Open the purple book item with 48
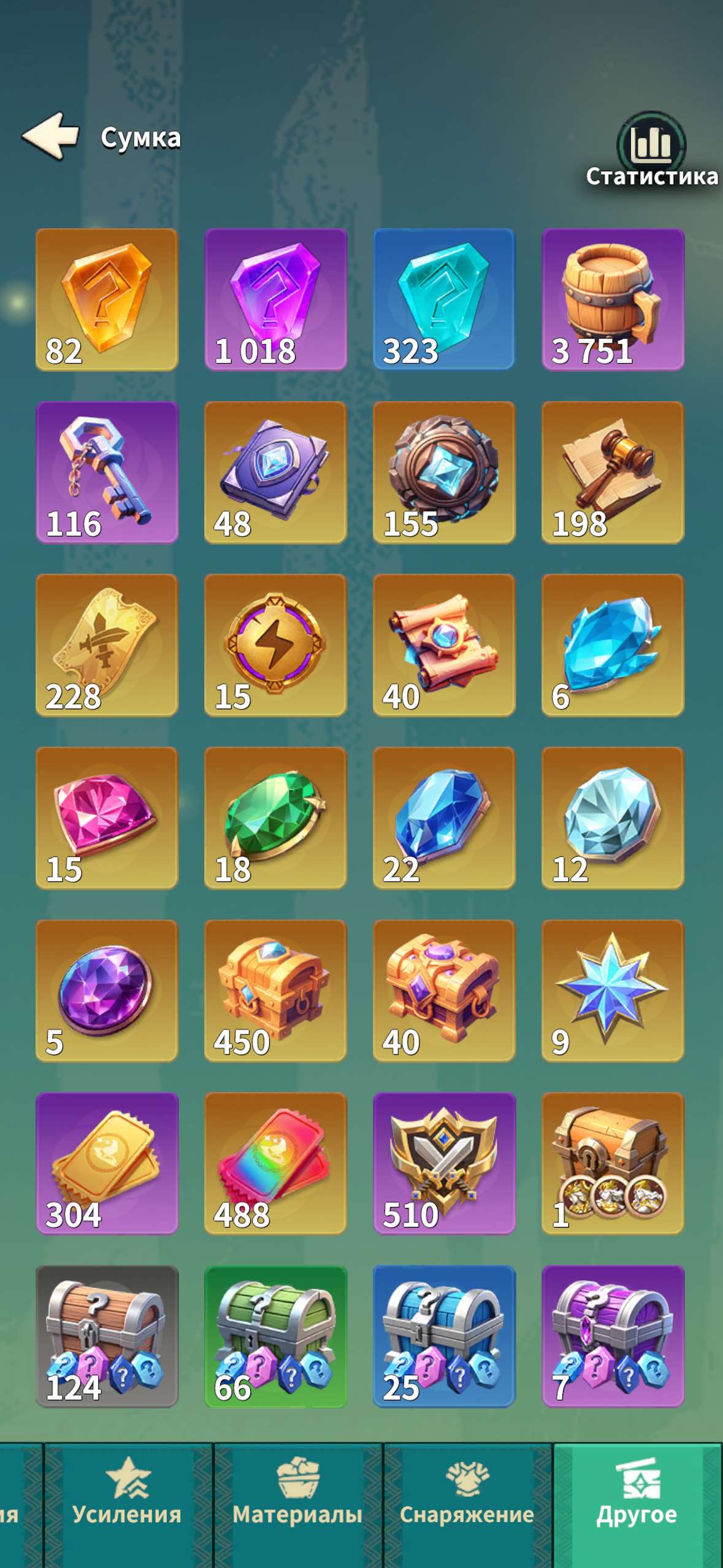Screen dimensions: 723x1568 tap(275, 472)
